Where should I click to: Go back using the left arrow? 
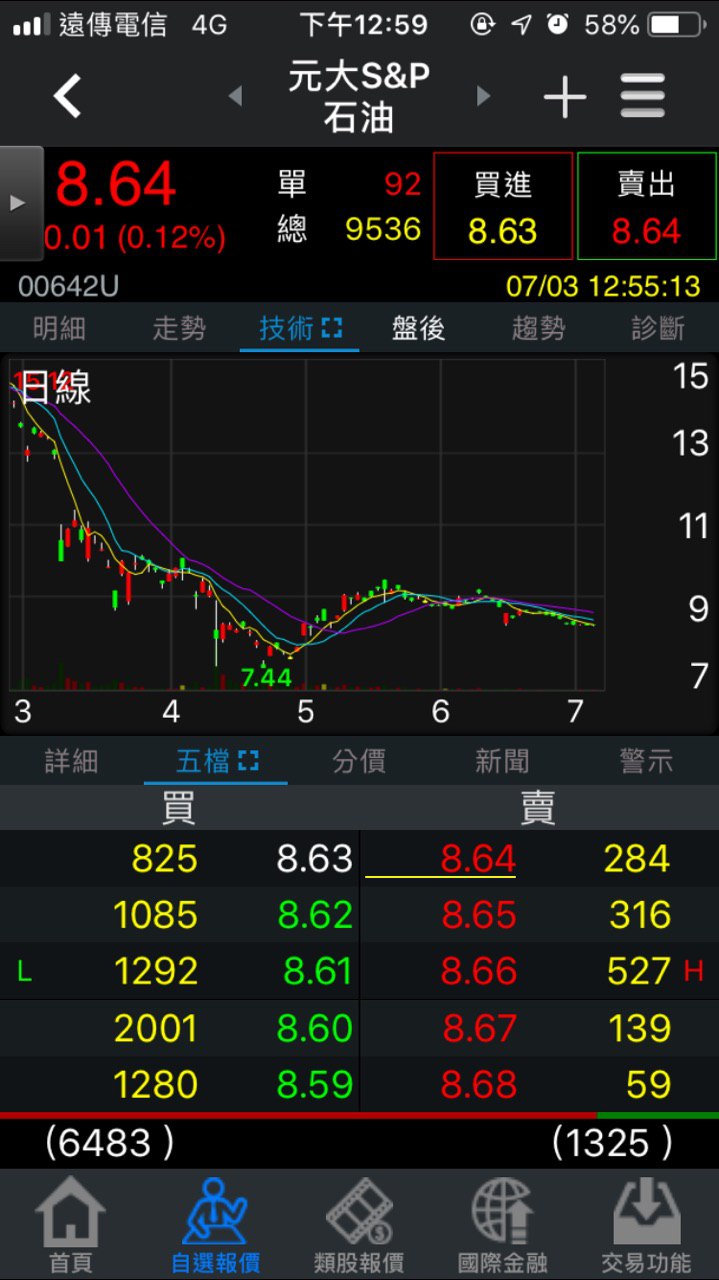click(x=68, y=97)
